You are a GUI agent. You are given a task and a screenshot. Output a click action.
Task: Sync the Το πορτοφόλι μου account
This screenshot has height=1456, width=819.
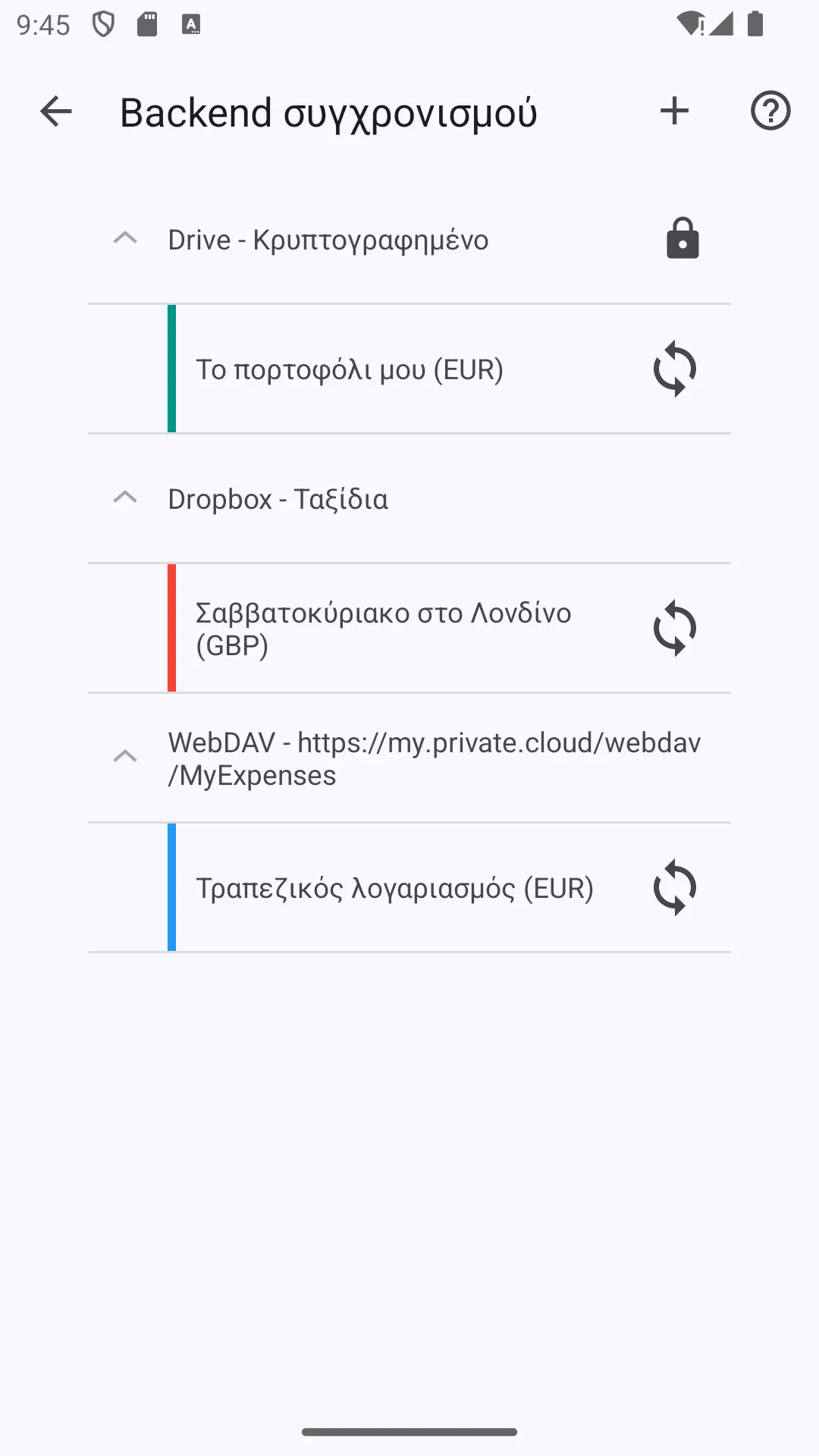[x=675, y=369]
